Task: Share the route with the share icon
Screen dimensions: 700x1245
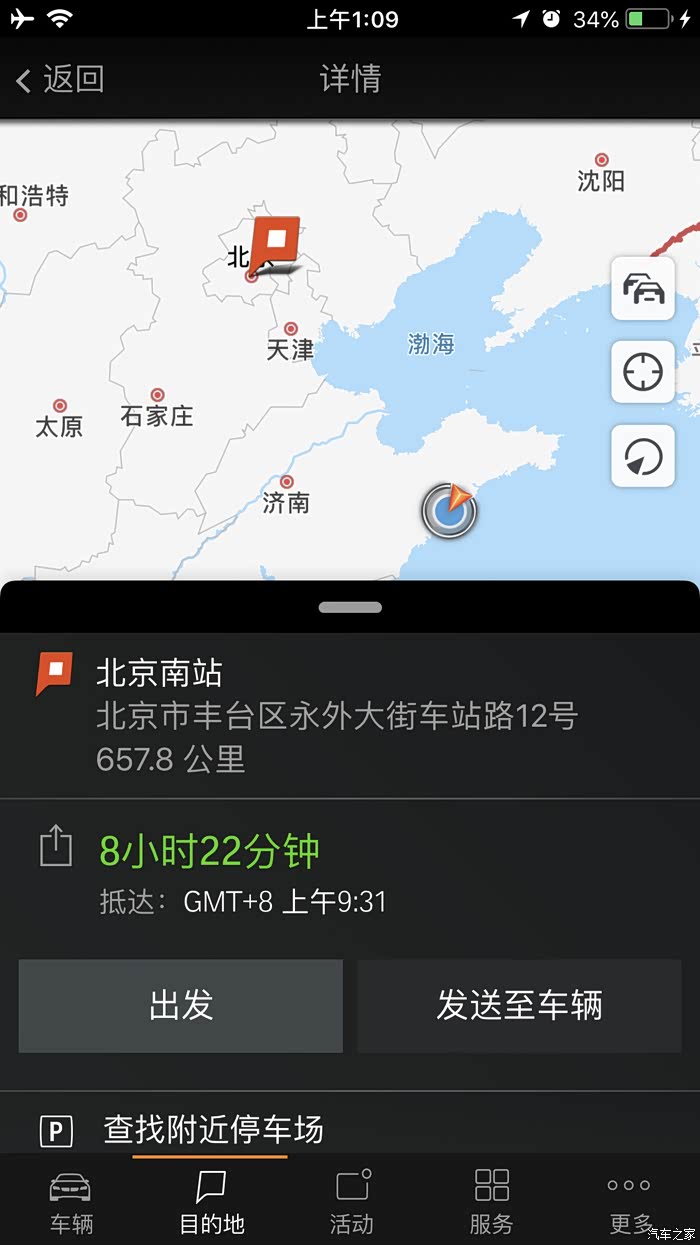Action: pos(56,847)
